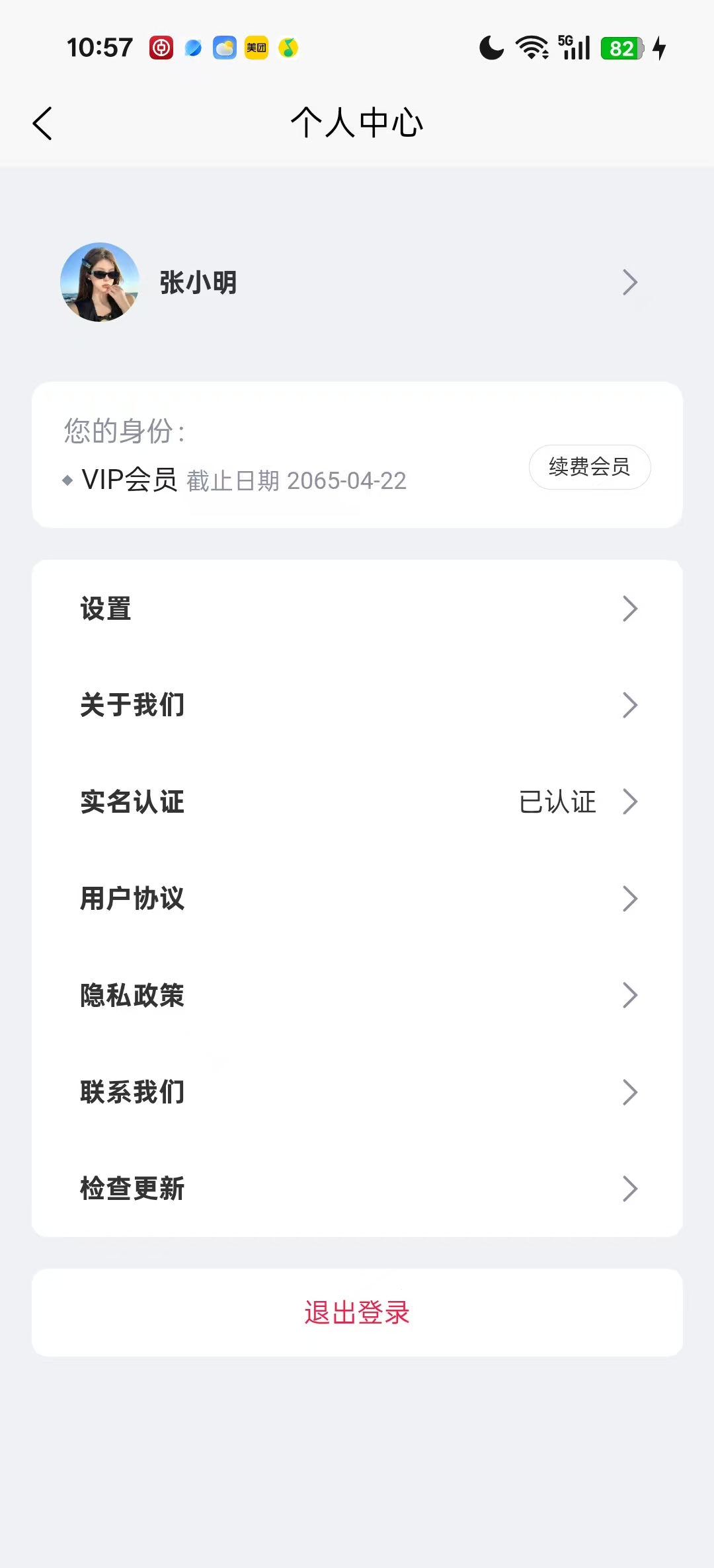Read the 用户协议 user agreement

(357, 899)
